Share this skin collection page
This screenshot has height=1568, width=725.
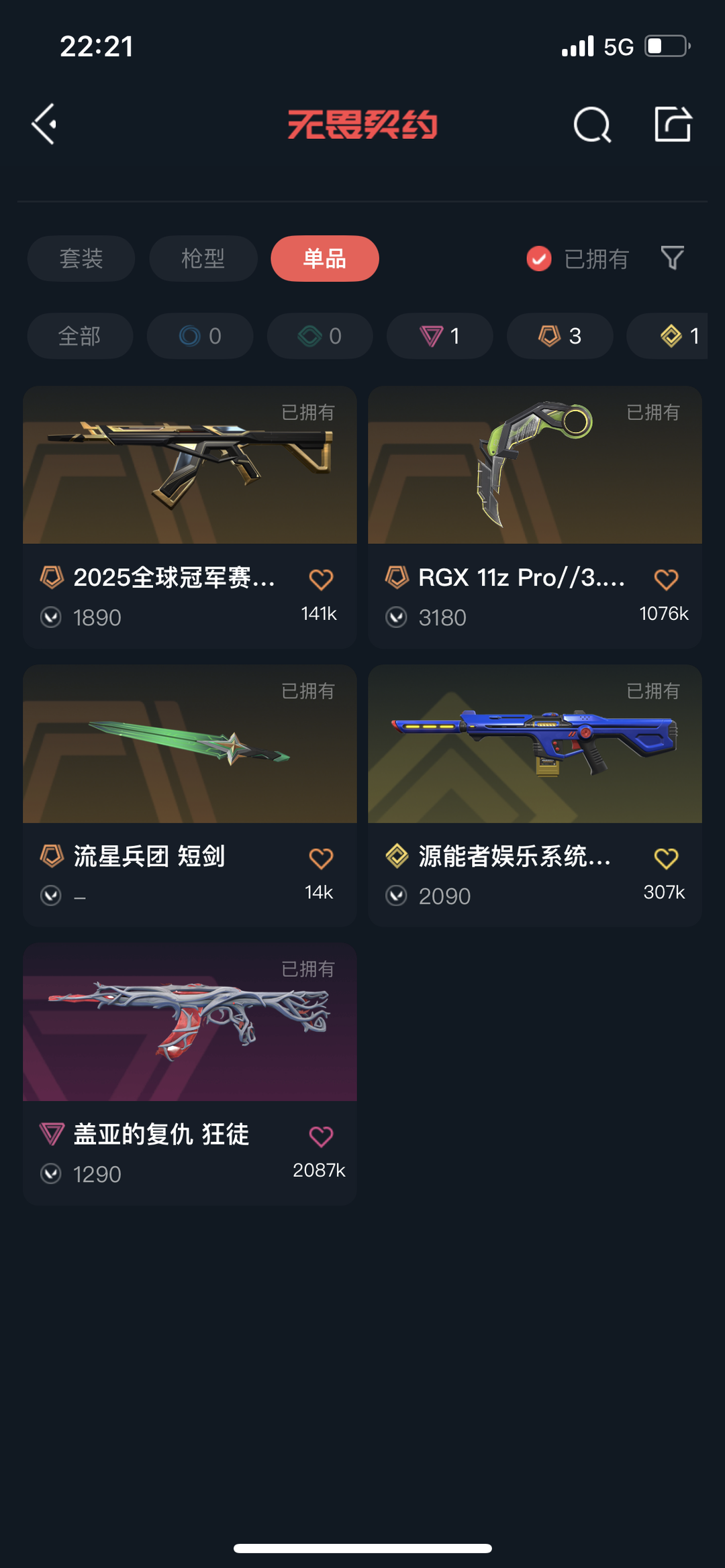click(x=673, y=124)
